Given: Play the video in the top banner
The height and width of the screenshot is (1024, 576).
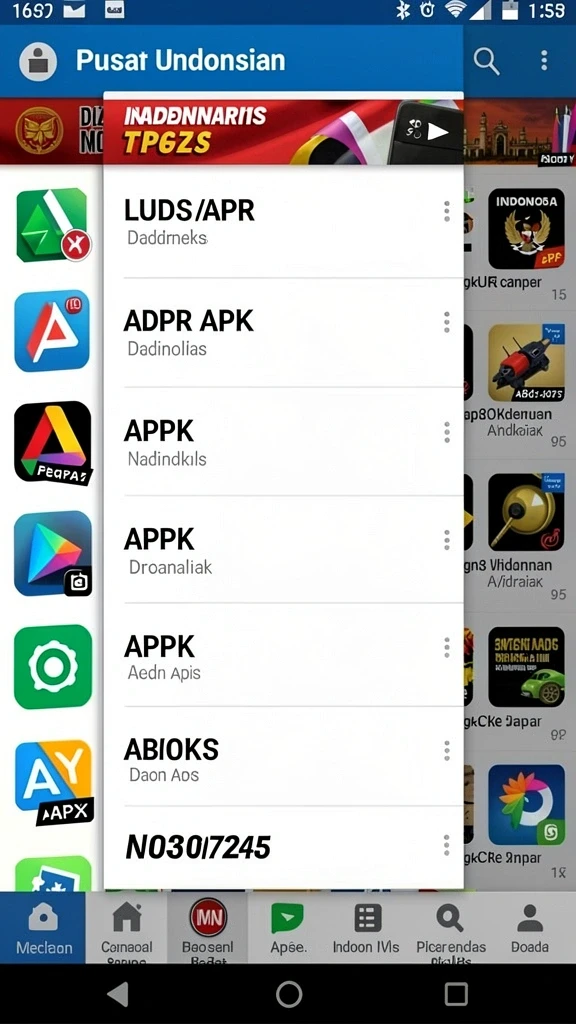Looking at the screenshot, I should coord(437,133).
